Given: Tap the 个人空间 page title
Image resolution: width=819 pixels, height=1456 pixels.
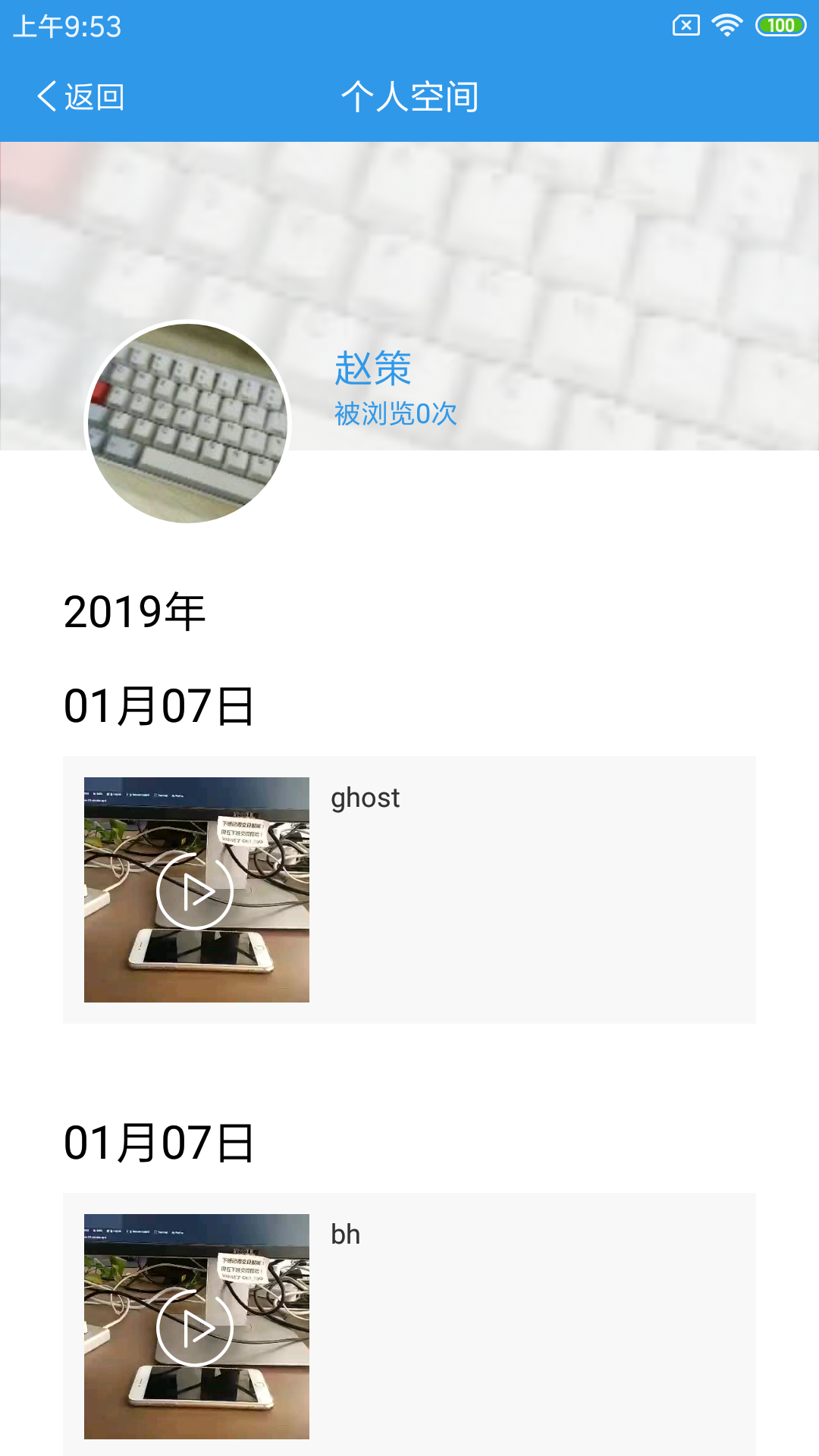Looking at the screenshot, I should (x=409, y=96).
